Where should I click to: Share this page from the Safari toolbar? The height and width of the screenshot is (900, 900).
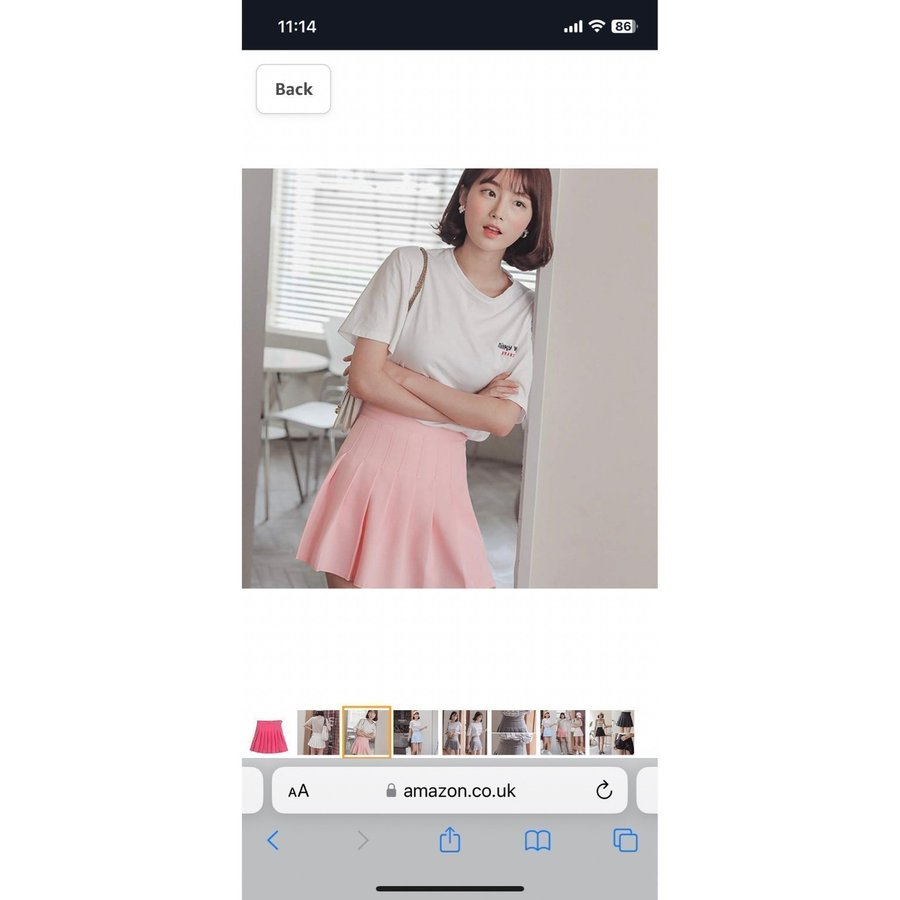[450, 840]
